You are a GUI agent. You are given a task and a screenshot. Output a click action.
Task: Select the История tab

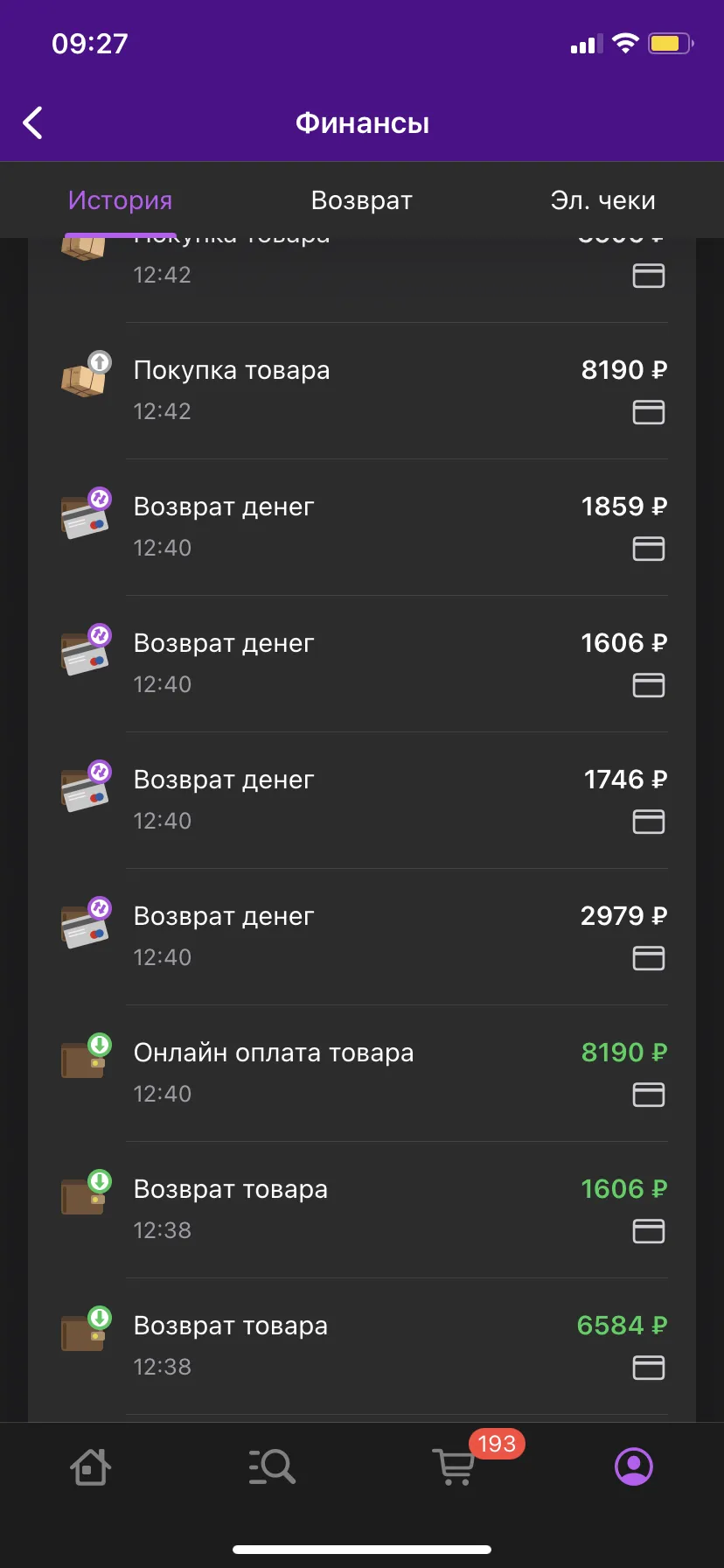tap(121, 200)
